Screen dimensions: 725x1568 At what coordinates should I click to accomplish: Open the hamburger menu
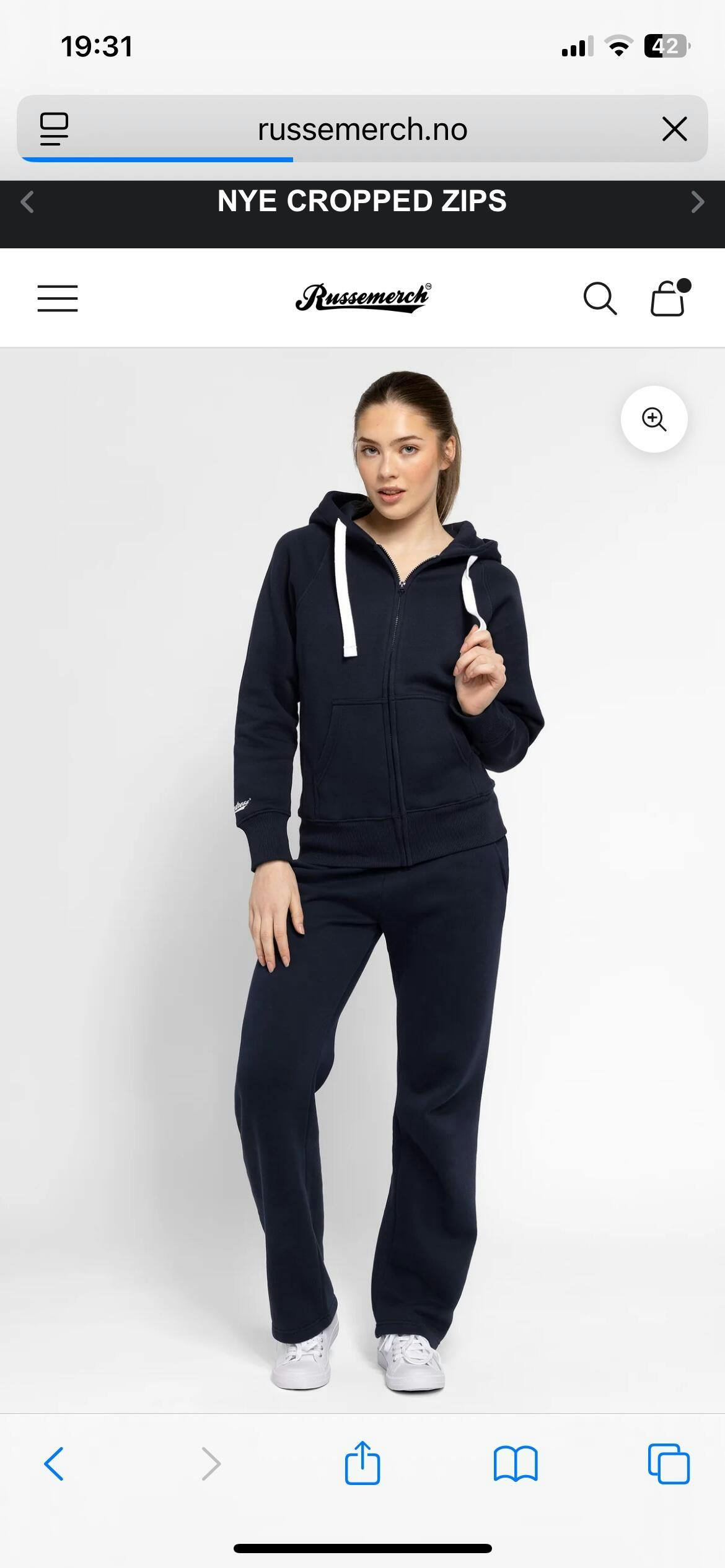pyautogui.click(x=58, y=298)
